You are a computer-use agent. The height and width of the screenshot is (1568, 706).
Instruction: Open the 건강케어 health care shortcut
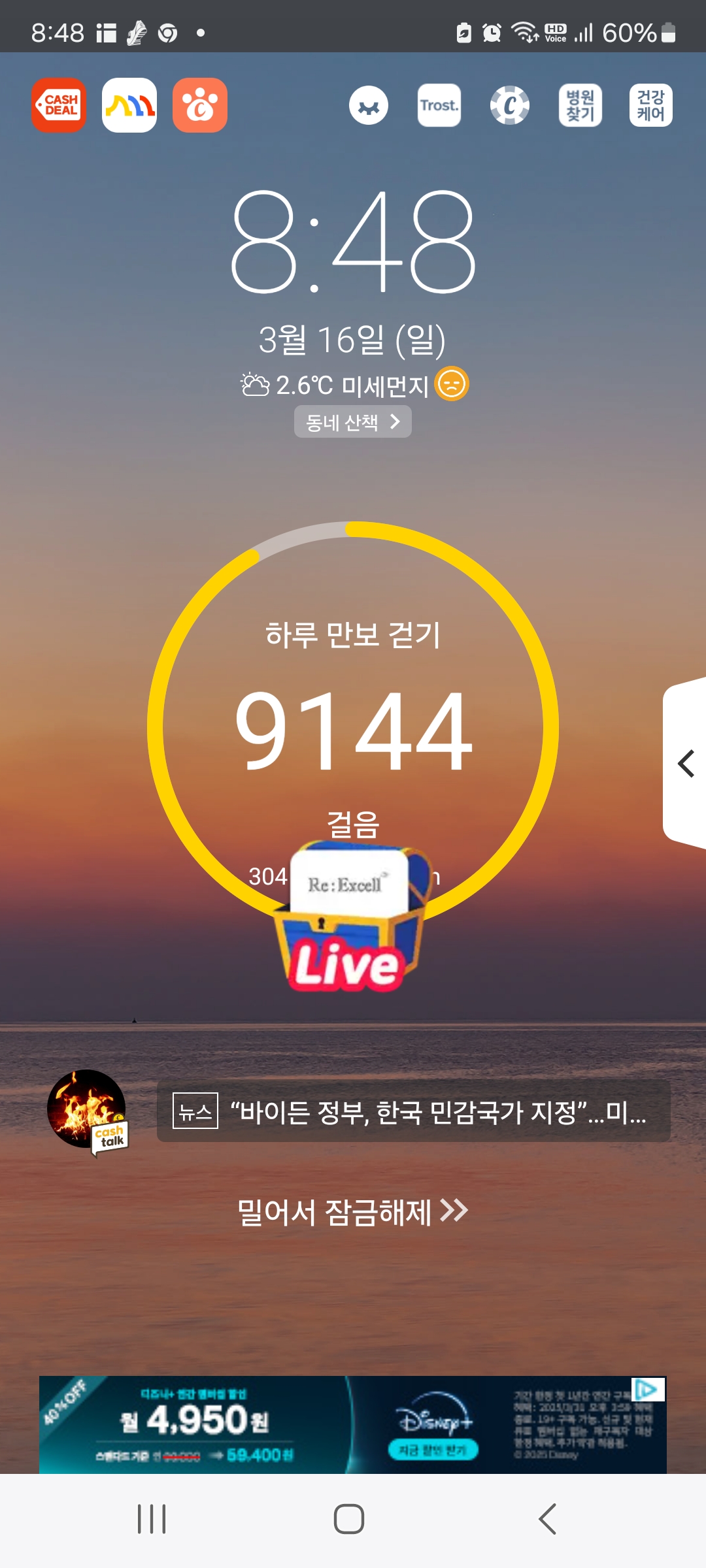[x=650, y=105]
